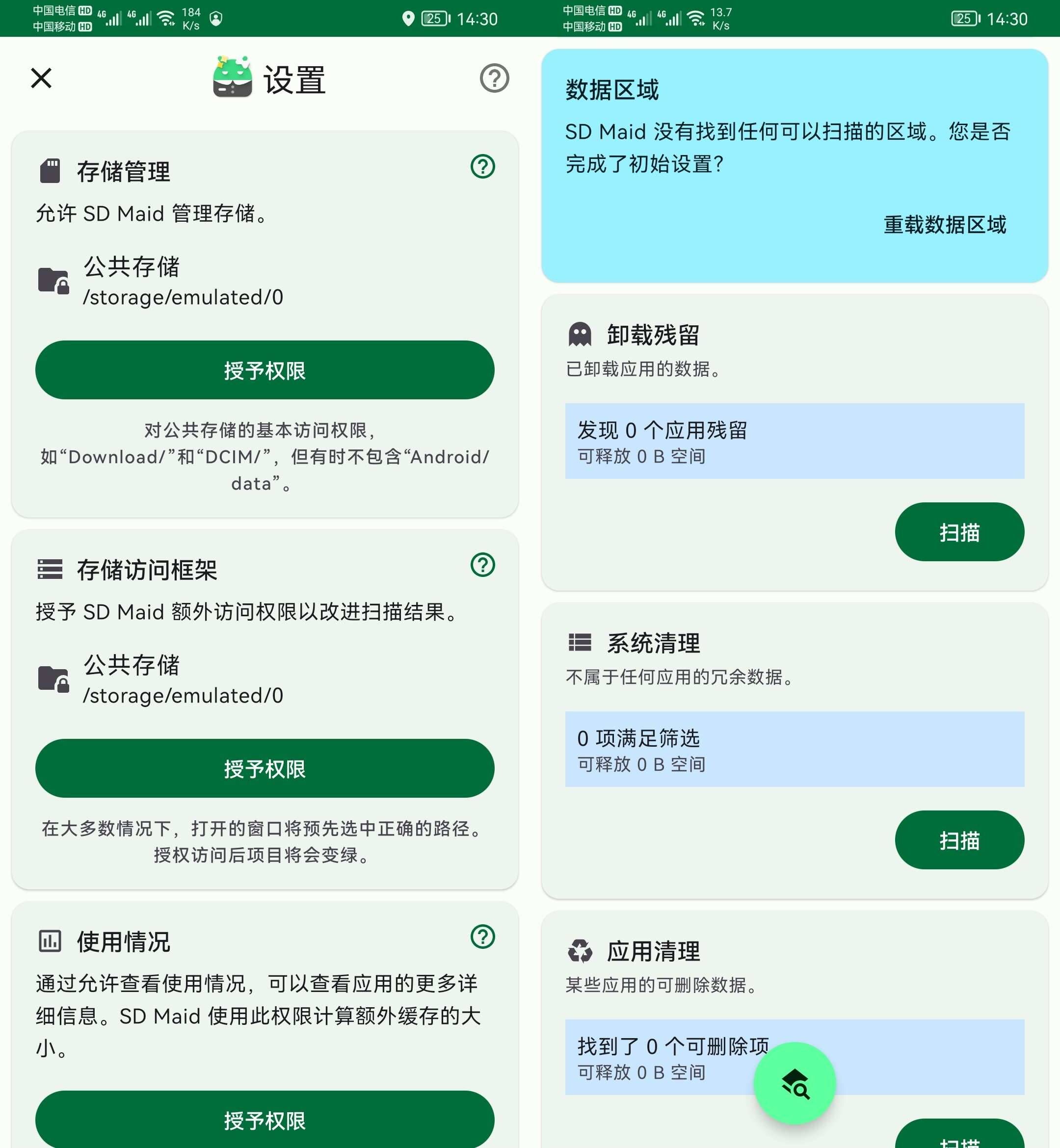Screen dimensions: 1060x1148
Task: Click the locked folder icon under 存储管理
Action: (x=53, y=281)
